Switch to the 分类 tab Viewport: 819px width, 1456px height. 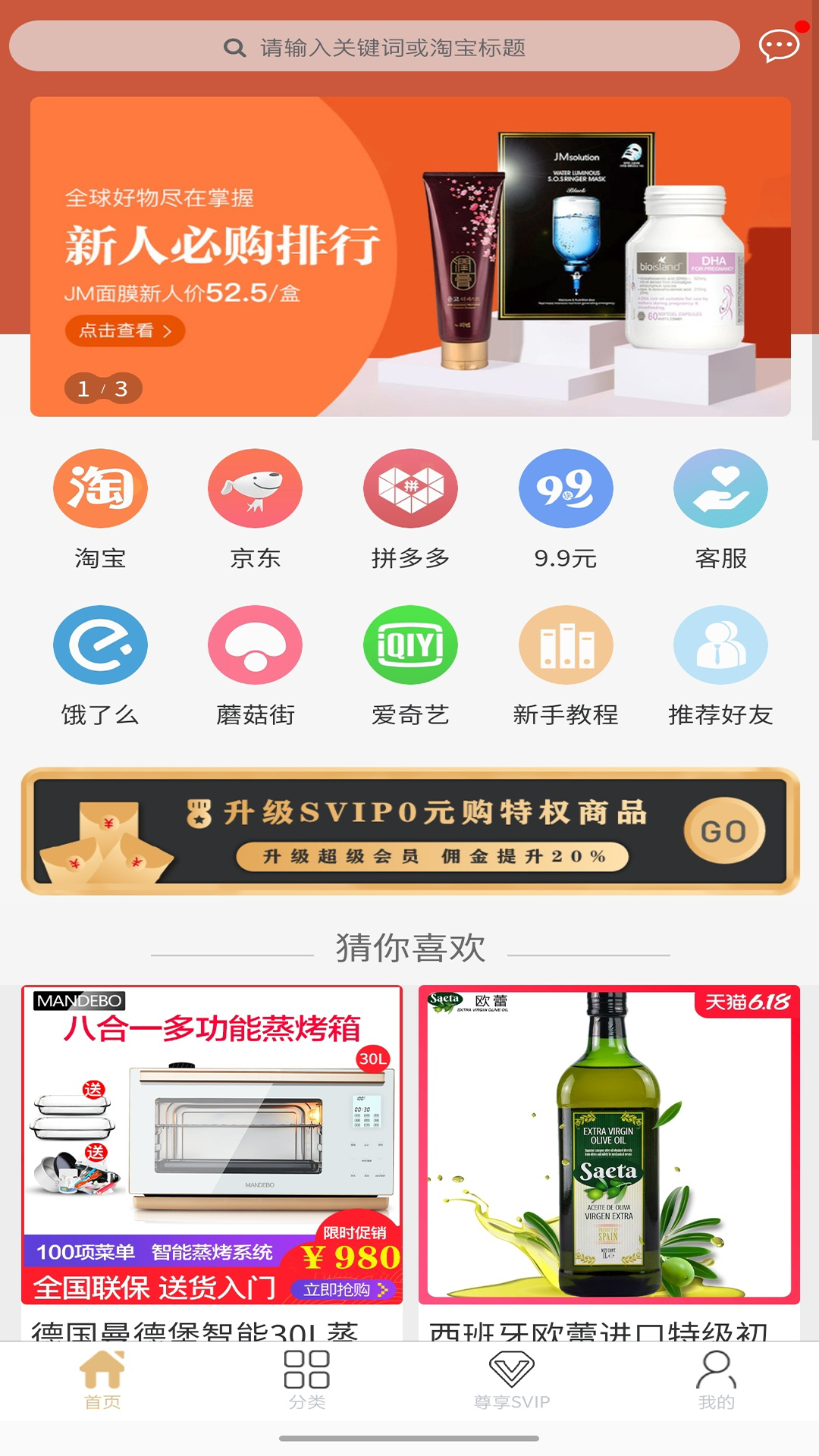pyautogui.click(x=306, y=1380)
